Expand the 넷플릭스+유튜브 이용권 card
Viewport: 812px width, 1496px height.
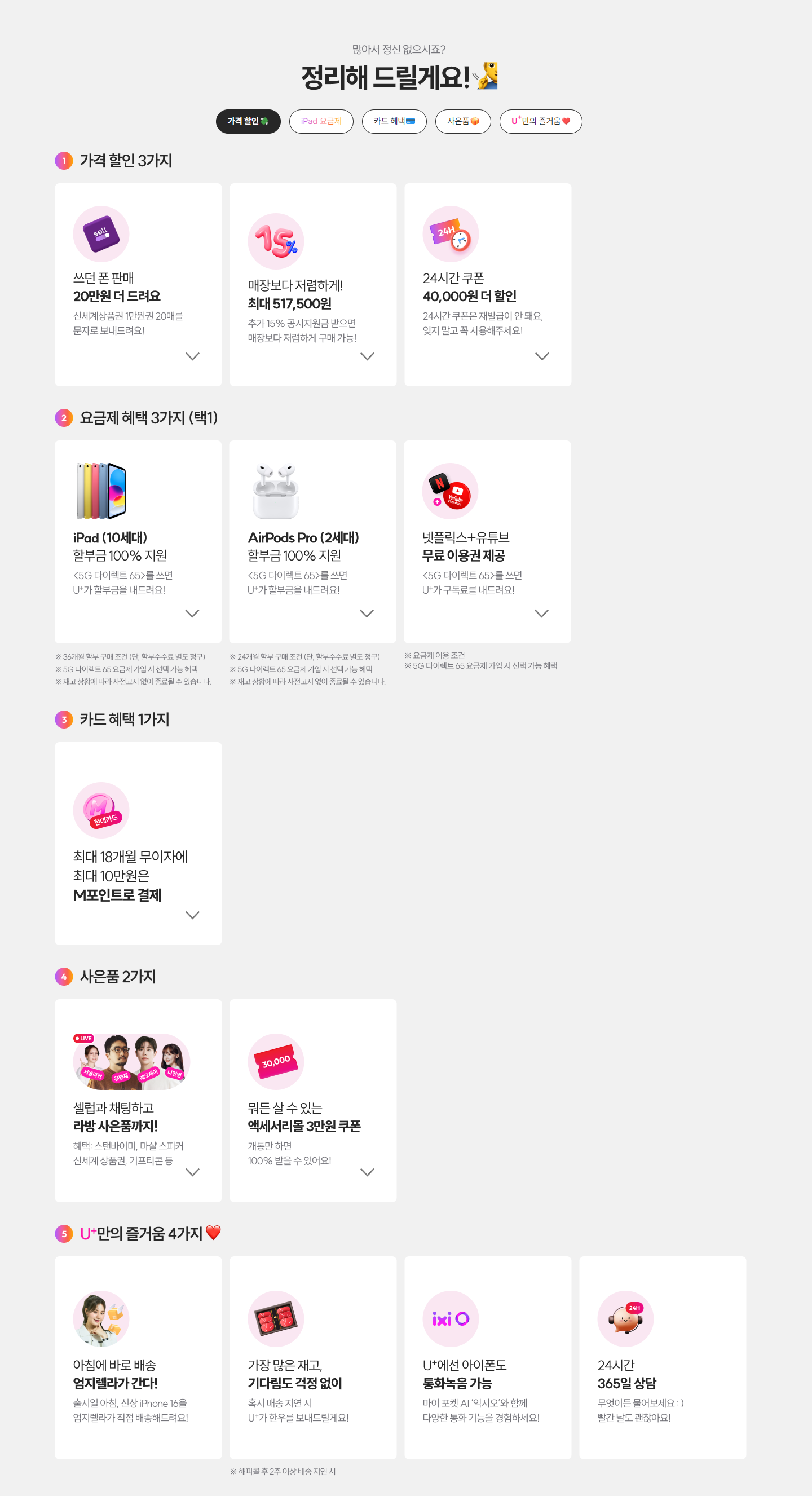pos(541,614)
